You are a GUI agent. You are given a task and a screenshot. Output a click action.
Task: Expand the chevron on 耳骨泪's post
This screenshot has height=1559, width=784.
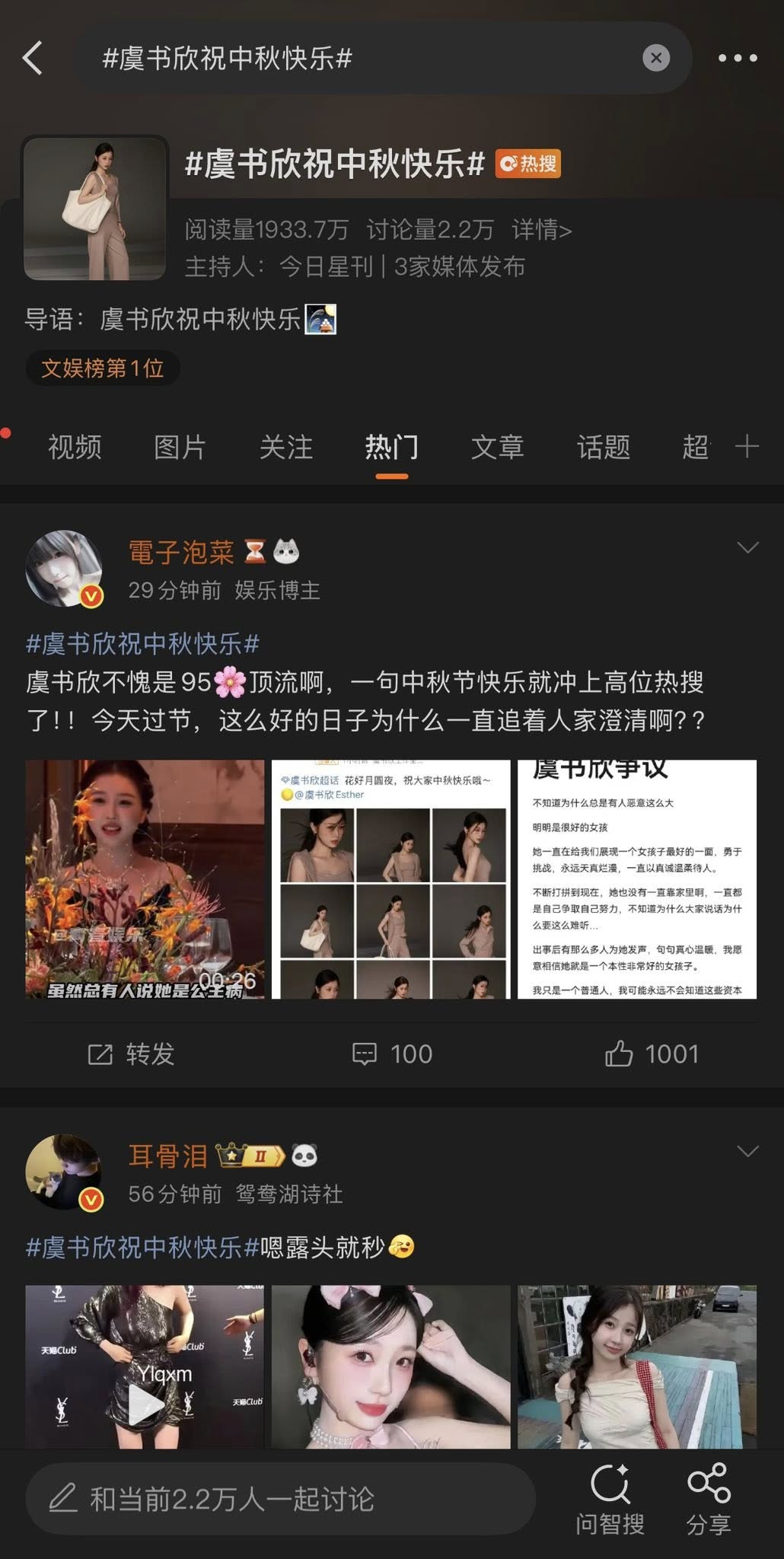click(x=747, y=1151)
